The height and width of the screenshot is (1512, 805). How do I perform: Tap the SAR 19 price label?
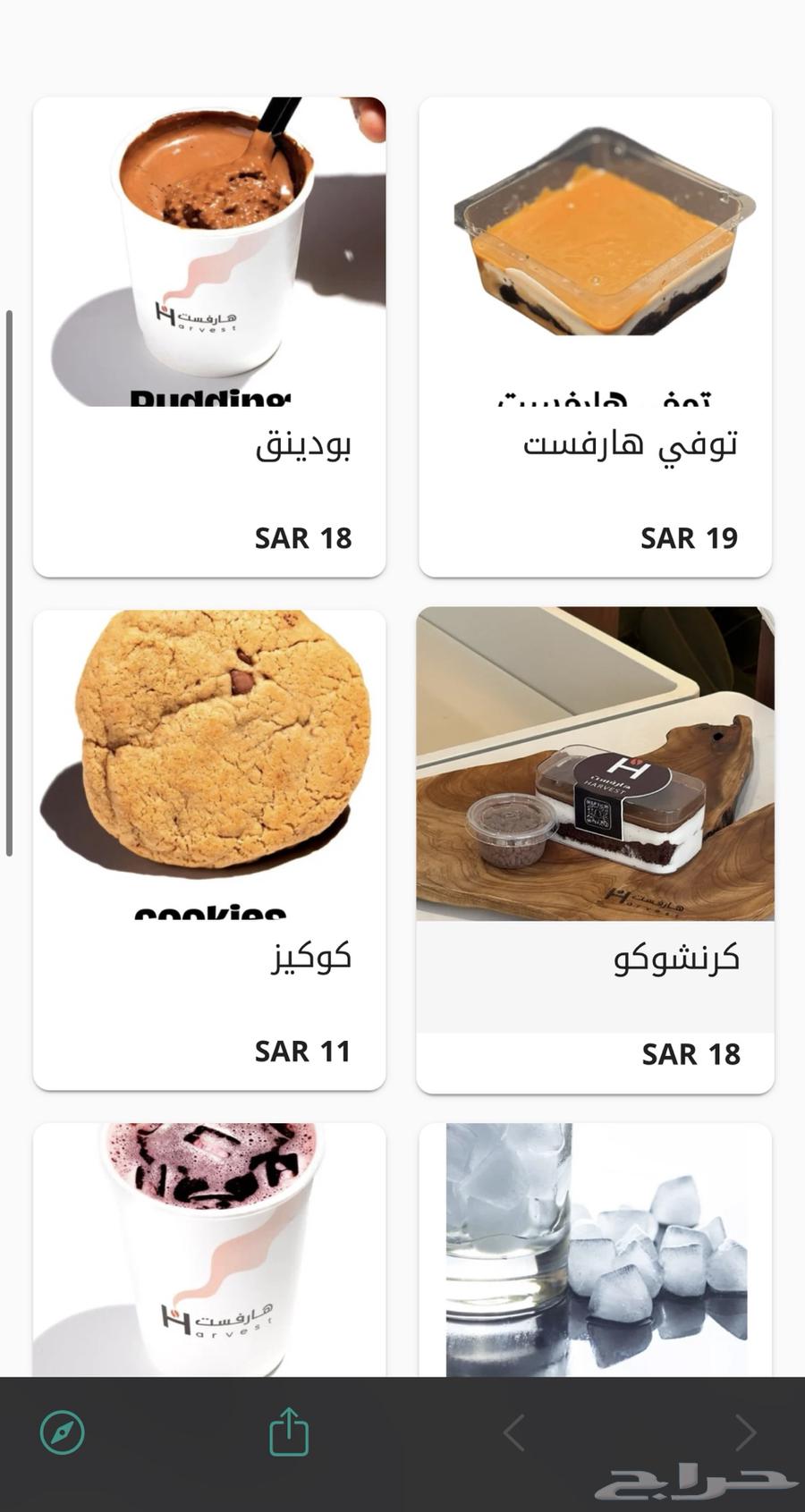tap(687, 537)
